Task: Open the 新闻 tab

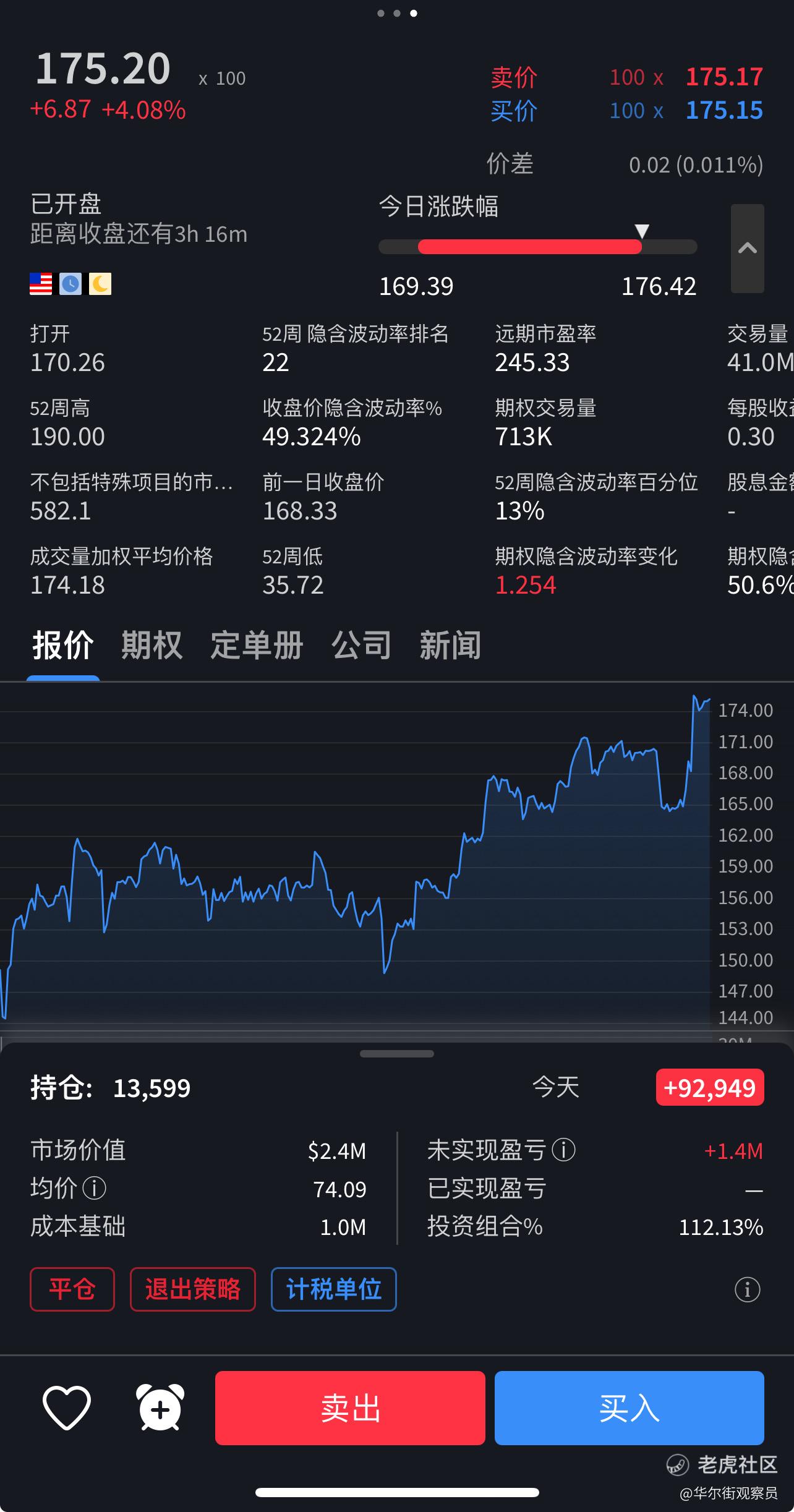Action: (x=450, y=646)
